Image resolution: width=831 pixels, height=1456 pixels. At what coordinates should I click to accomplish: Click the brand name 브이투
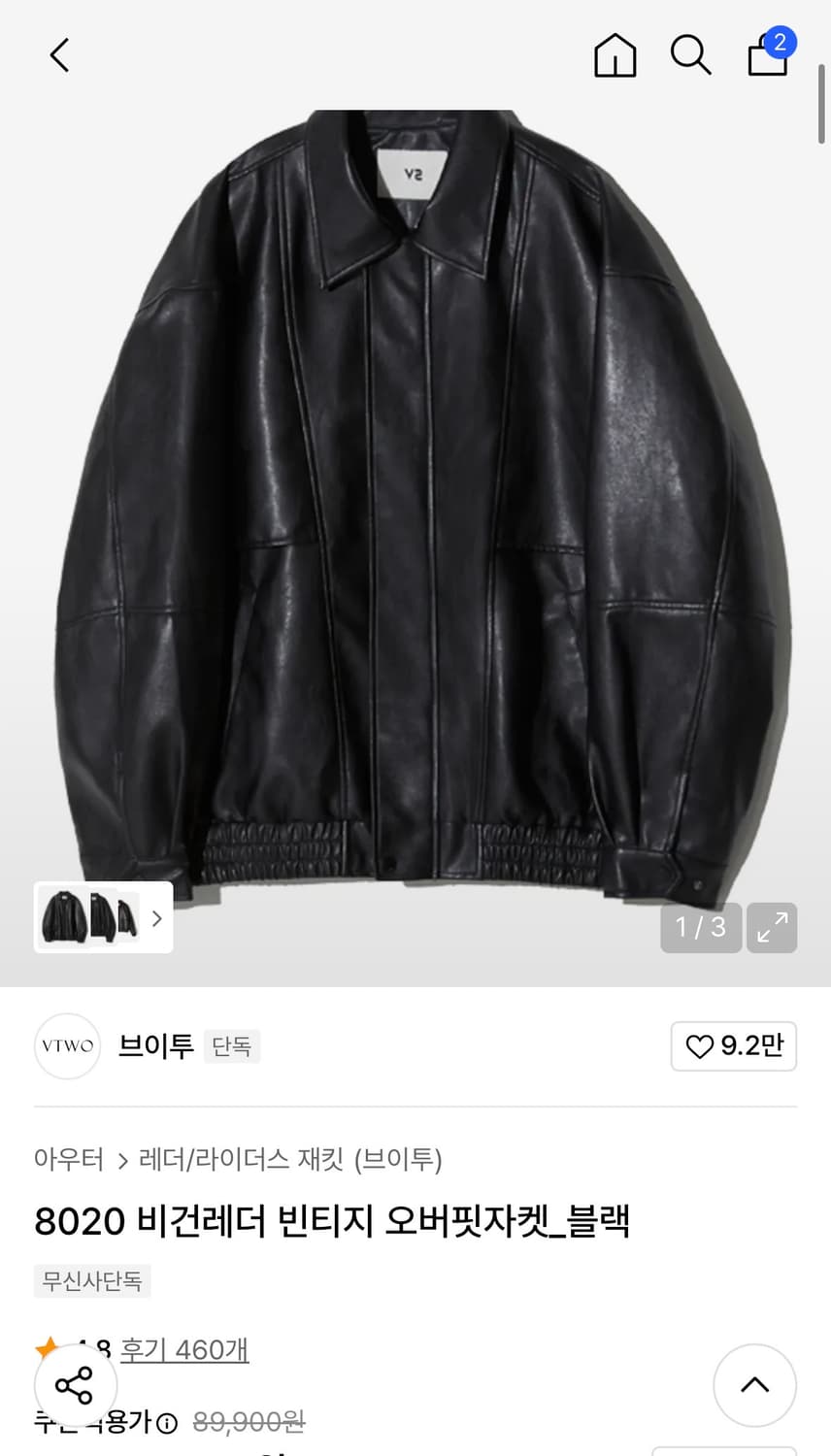[x=154, y=1046]
